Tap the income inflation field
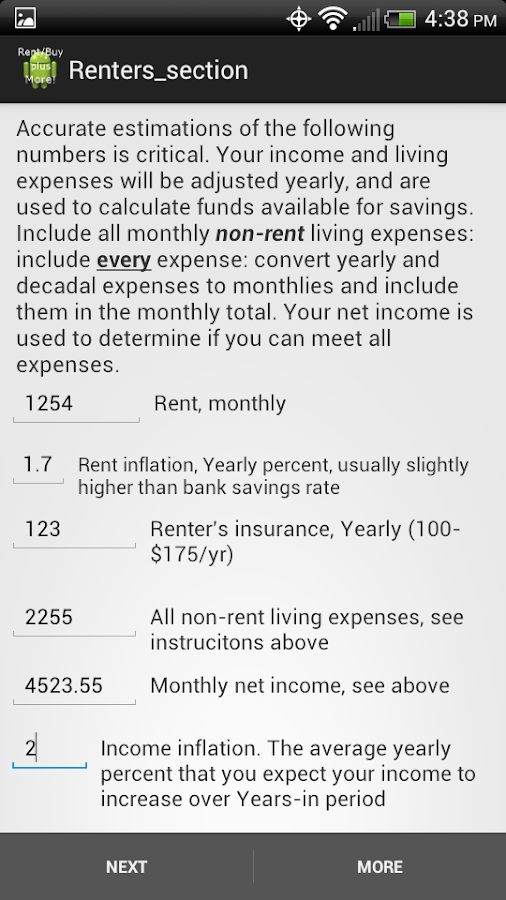This screenshot has height=900, width=506. [x=50, y=749]
